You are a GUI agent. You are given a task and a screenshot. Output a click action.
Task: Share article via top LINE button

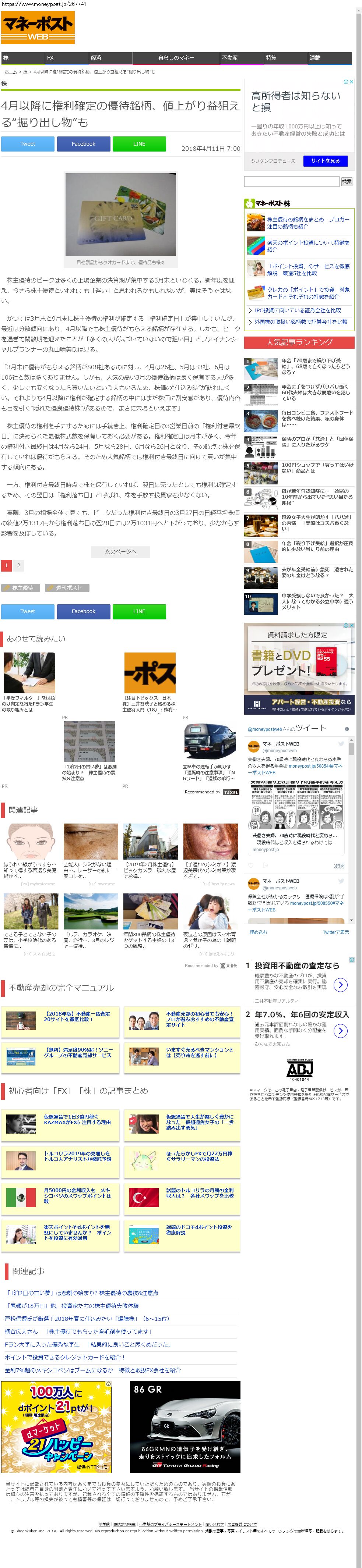[x=139, y=144]
